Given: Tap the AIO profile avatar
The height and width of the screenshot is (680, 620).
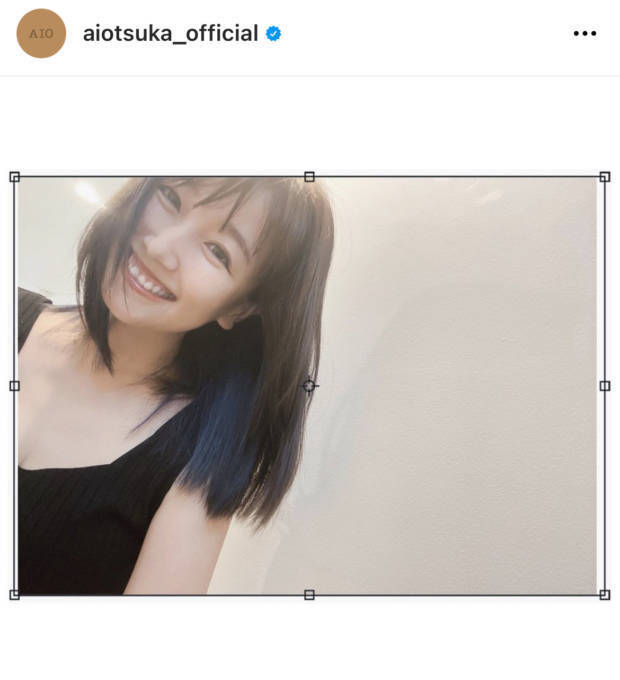Looking at the screenshot, I should (41, 33).
